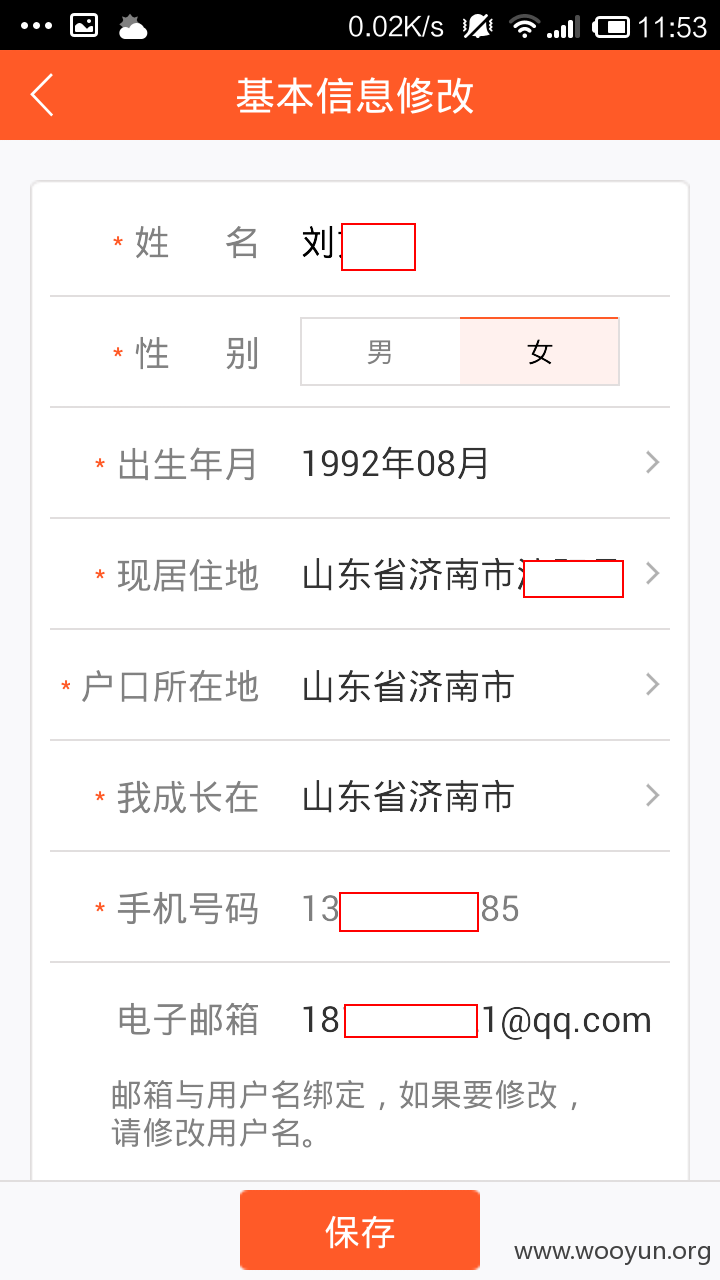Image resolution: width=720 pixels, height=1280 pixels.
Task: Open the 现居住地 location row
Action: (360, 574)
